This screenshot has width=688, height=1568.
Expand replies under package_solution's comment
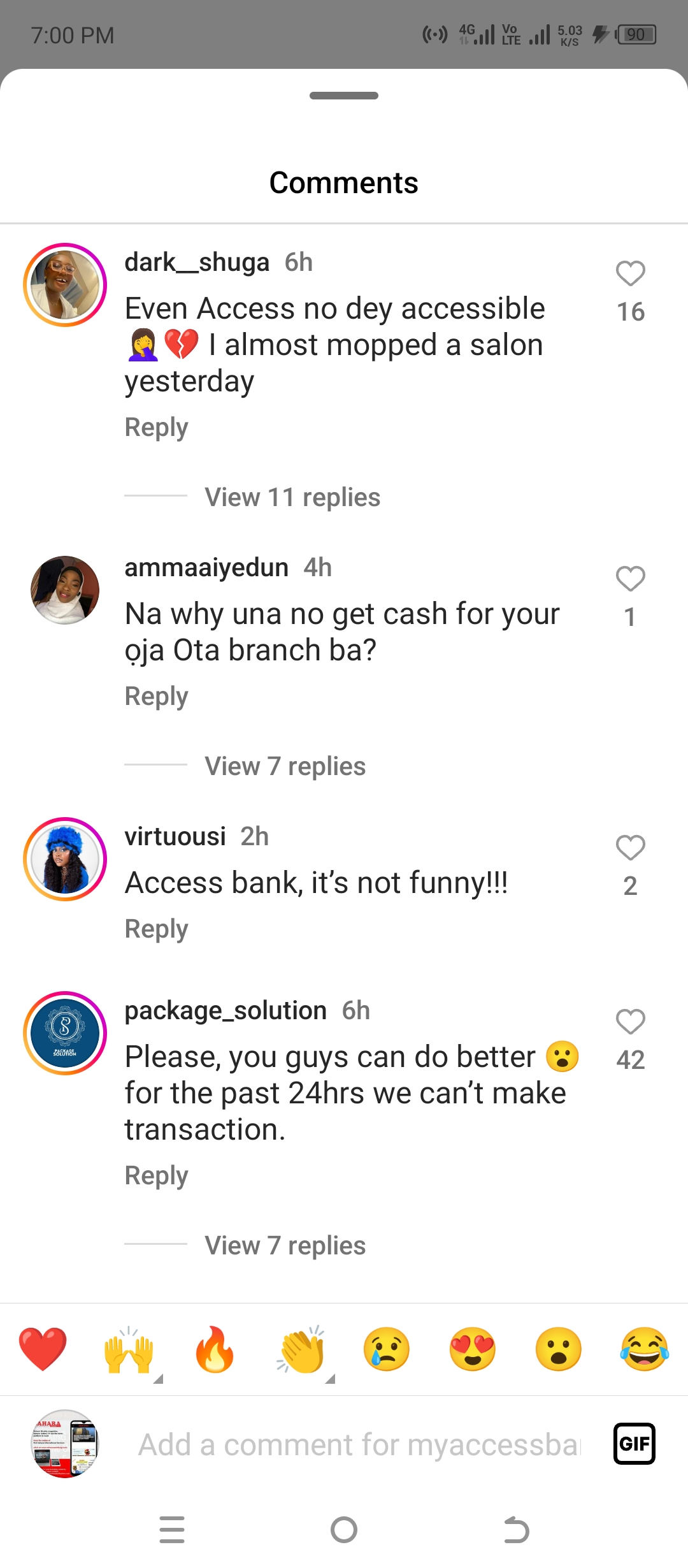[x=285, y=1245]
